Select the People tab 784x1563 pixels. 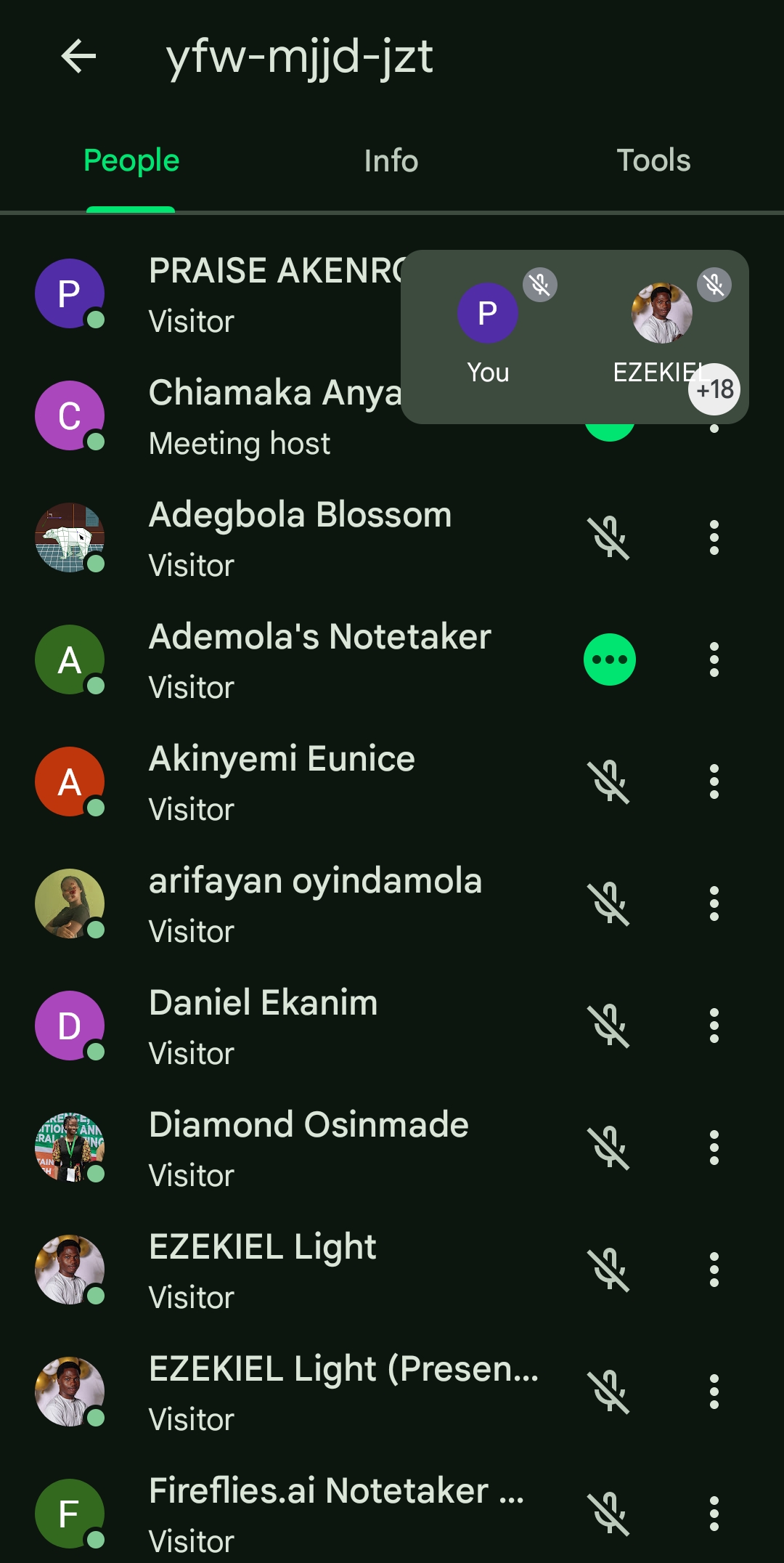coord(131,161)
